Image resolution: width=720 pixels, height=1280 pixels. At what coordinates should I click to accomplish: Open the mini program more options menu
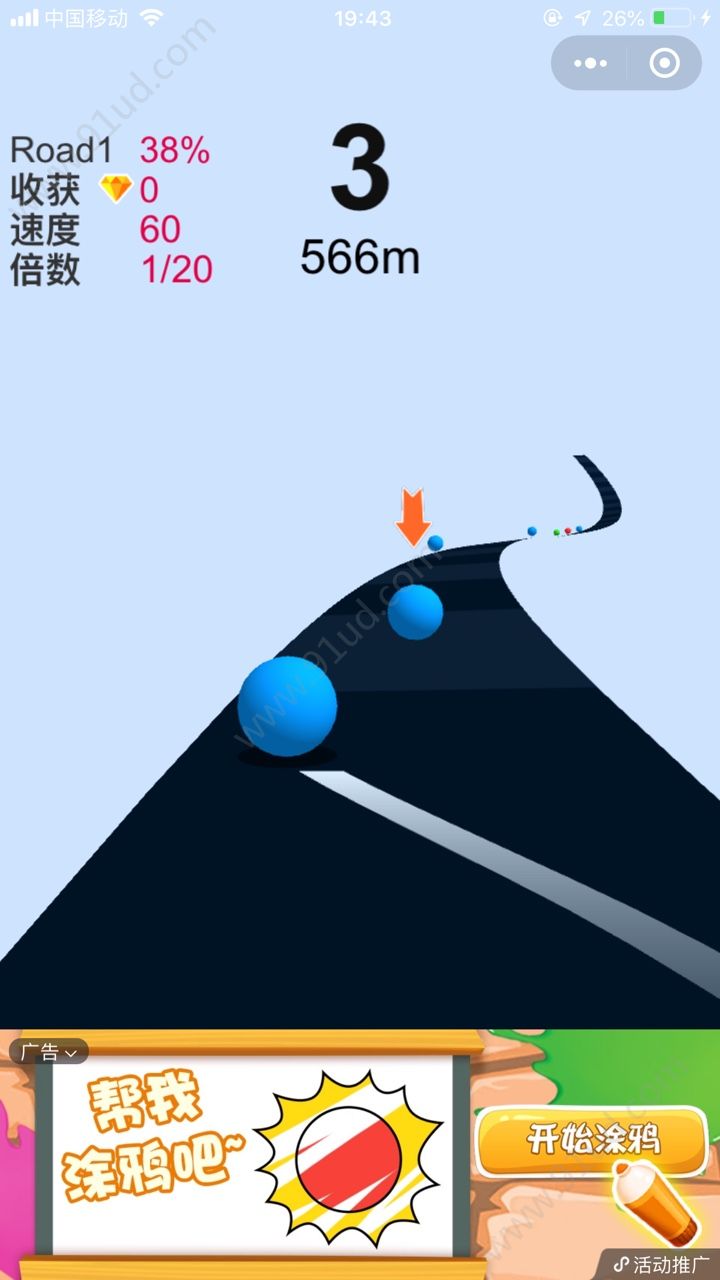click(x=590, y=64)
